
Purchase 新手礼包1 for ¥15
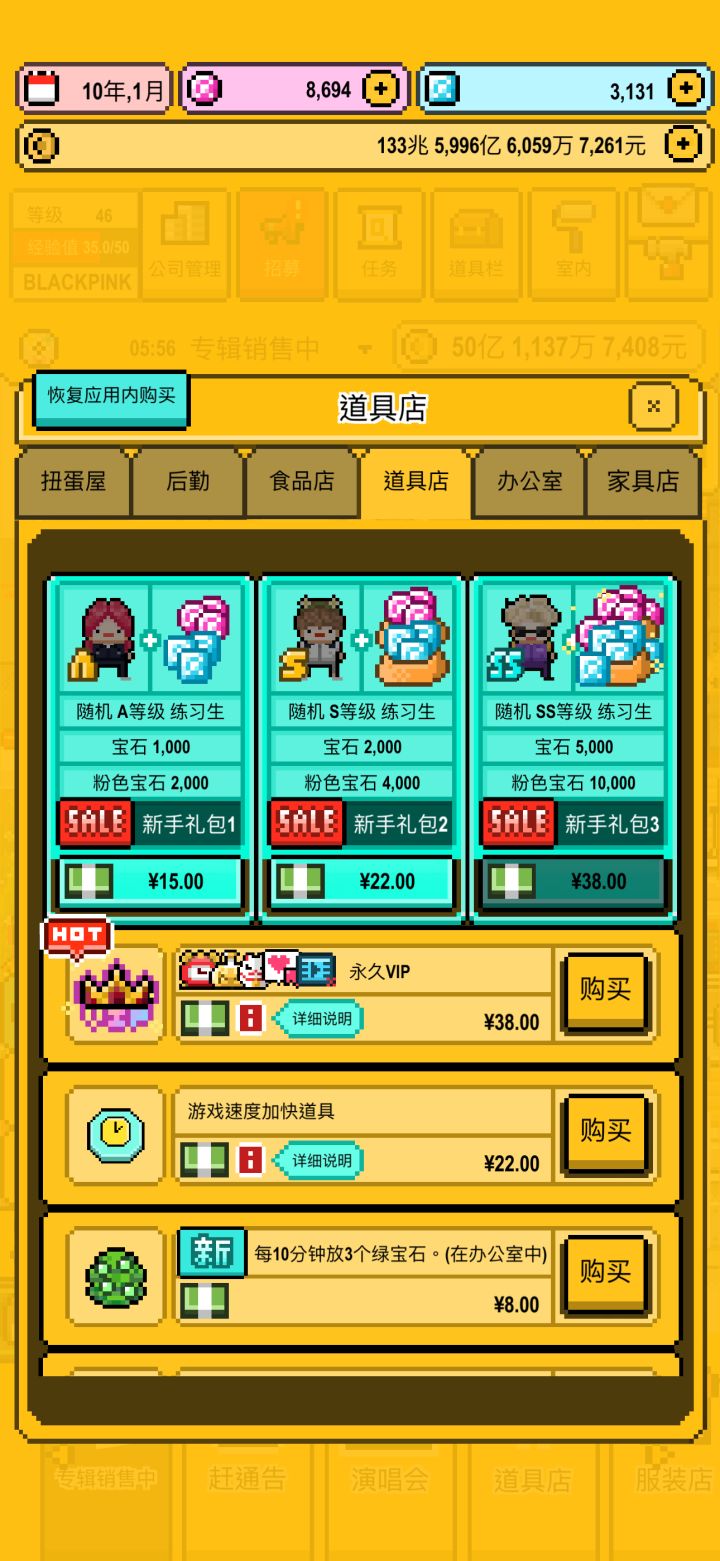click(149, 882)
